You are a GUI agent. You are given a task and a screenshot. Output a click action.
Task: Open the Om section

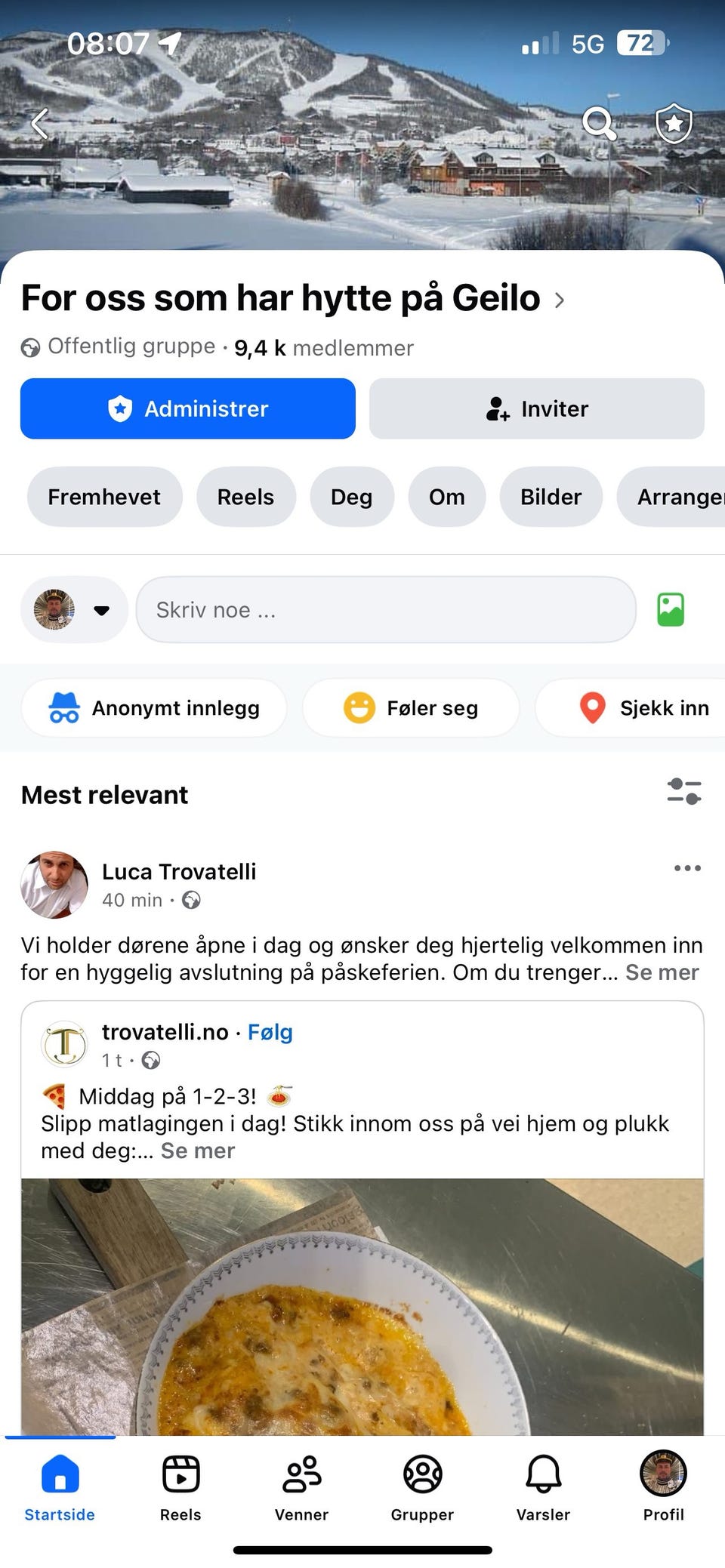click(447, 497)
